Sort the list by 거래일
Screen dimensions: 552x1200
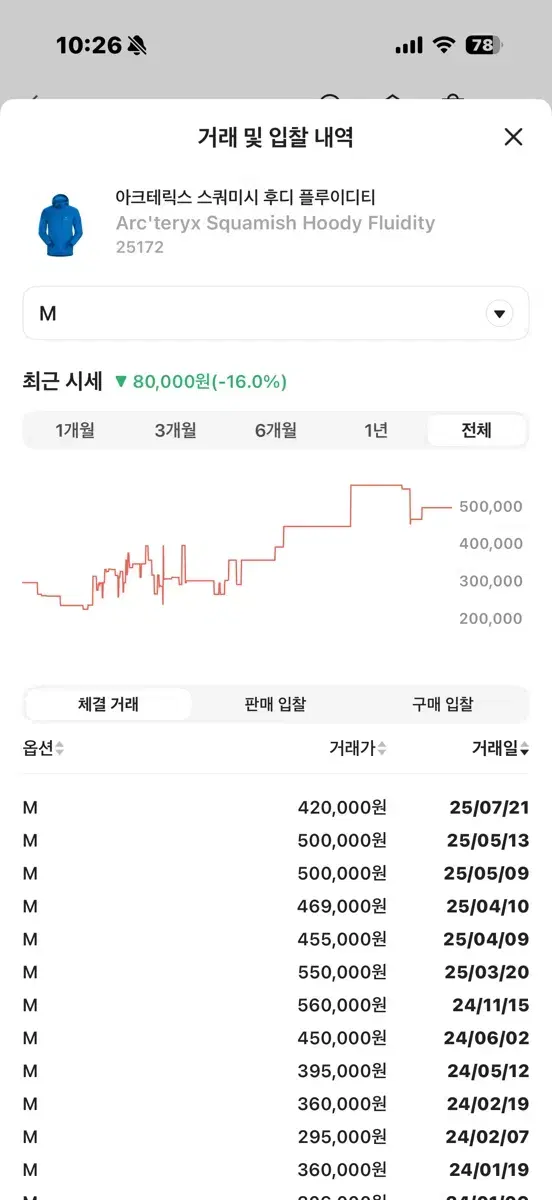point(501,748)
